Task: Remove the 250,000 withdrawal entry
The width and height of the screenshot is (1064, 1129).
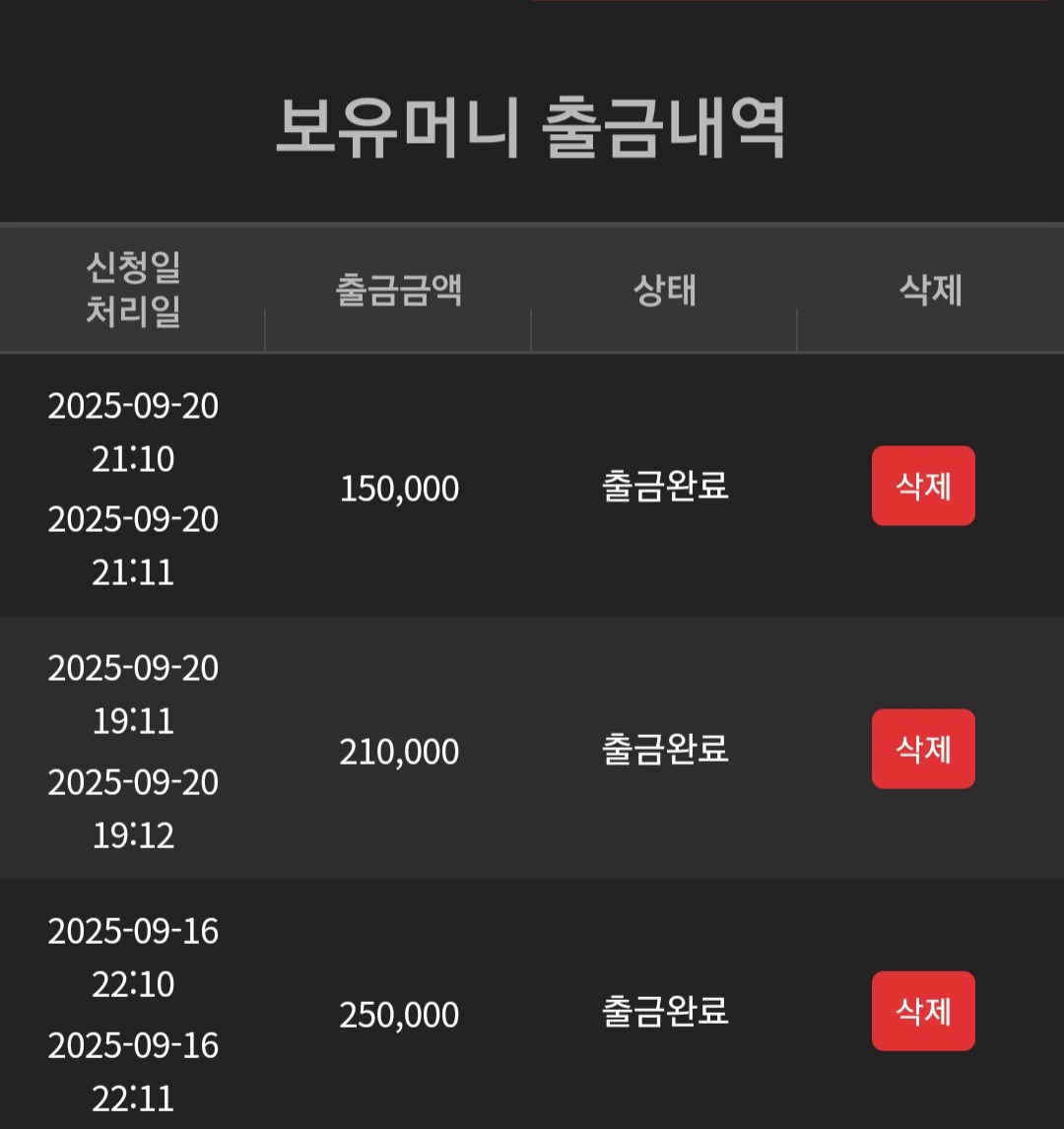Action: point(923,1011)
